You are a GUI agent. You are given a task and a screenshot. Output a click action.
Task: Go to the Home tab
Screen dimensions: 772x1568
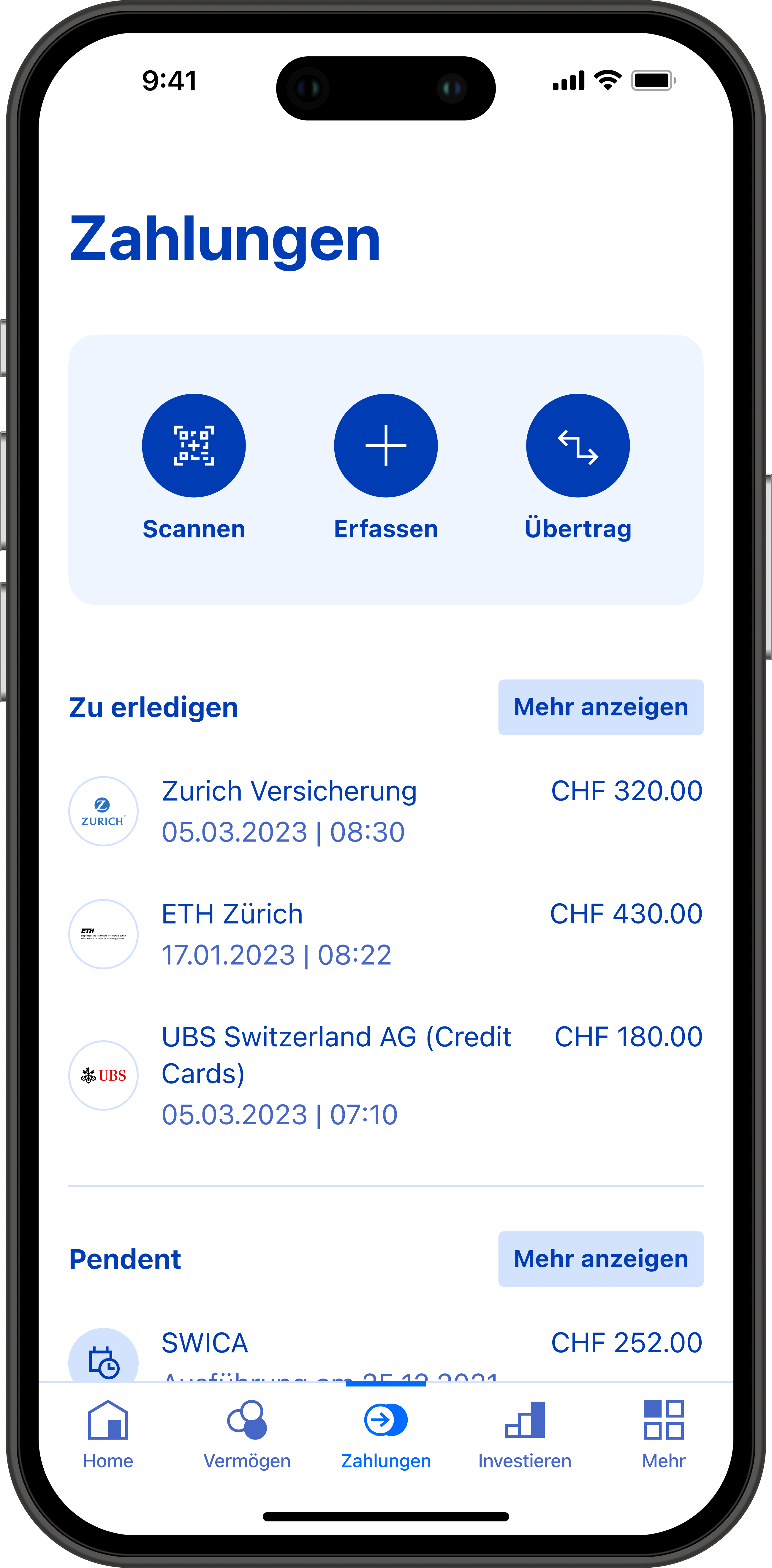[108, 1435]
